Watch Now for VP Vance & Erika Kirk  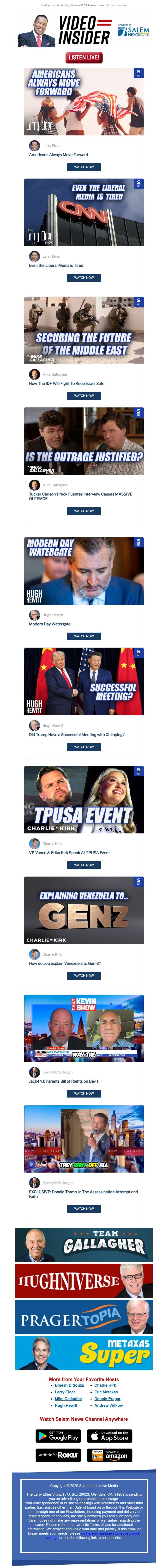pyautogui.click(x=84, y=865)
